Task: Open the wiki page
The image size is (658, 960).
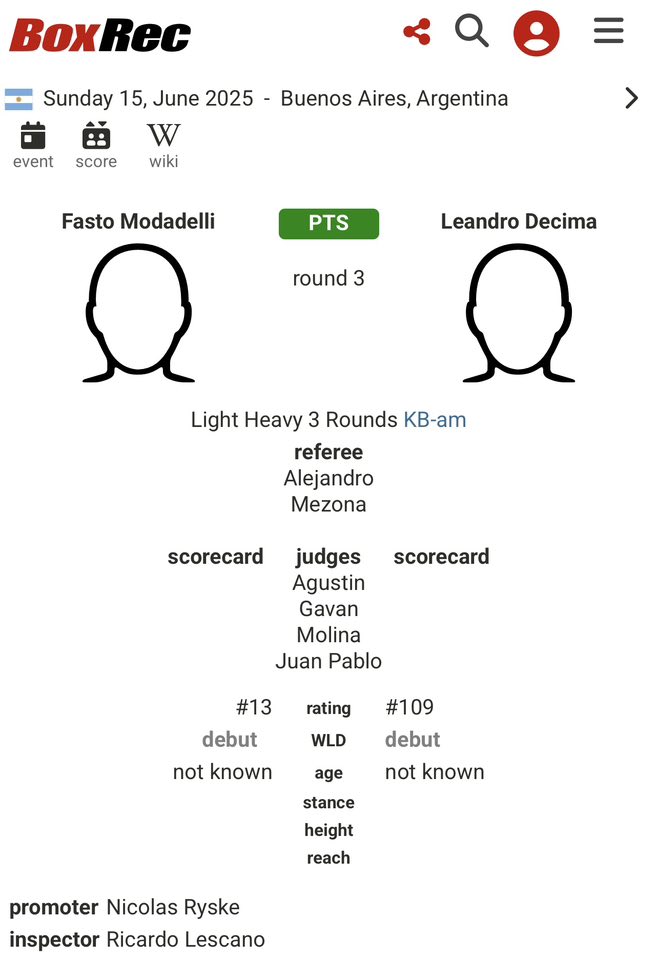Action: [163, 145]
